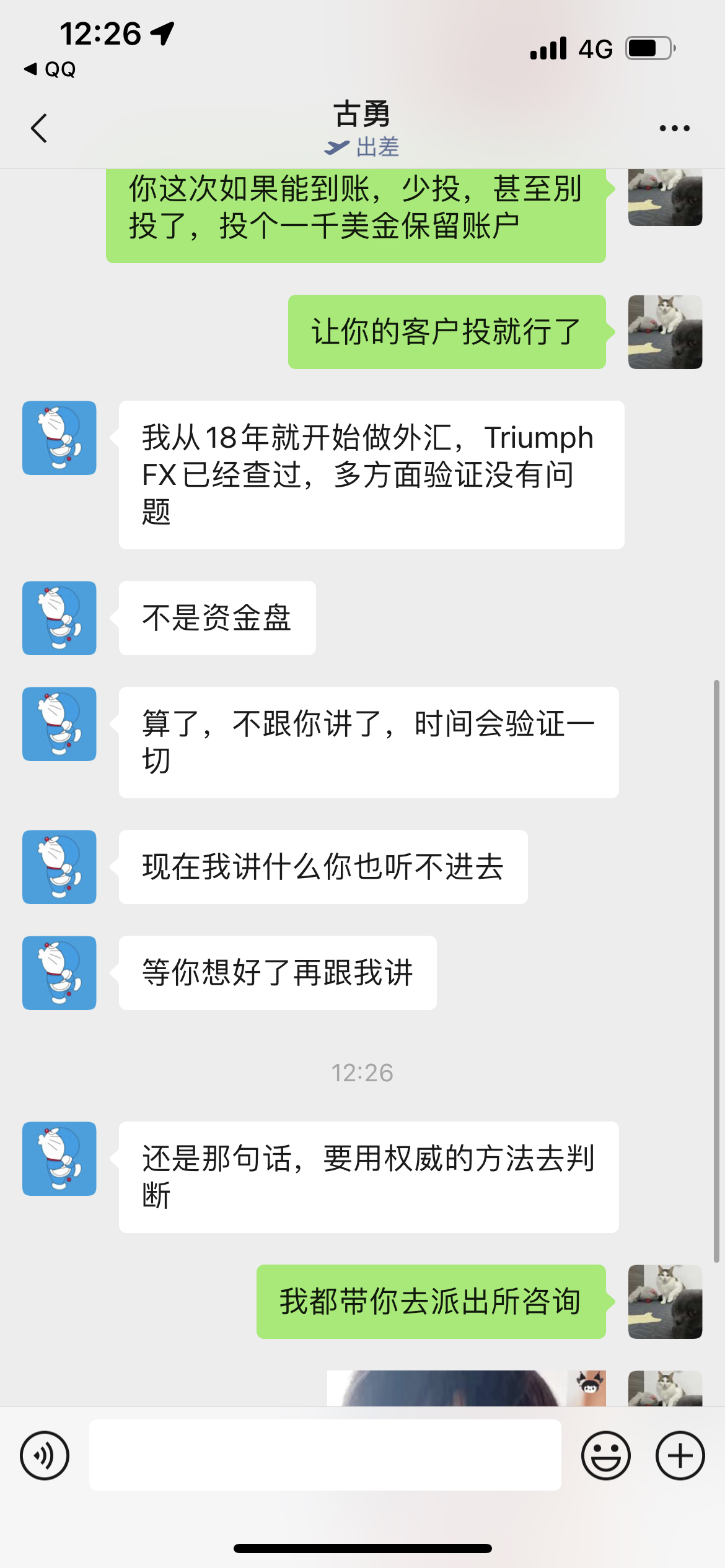Open the plus attachments menu

[x=680, y=1455]
